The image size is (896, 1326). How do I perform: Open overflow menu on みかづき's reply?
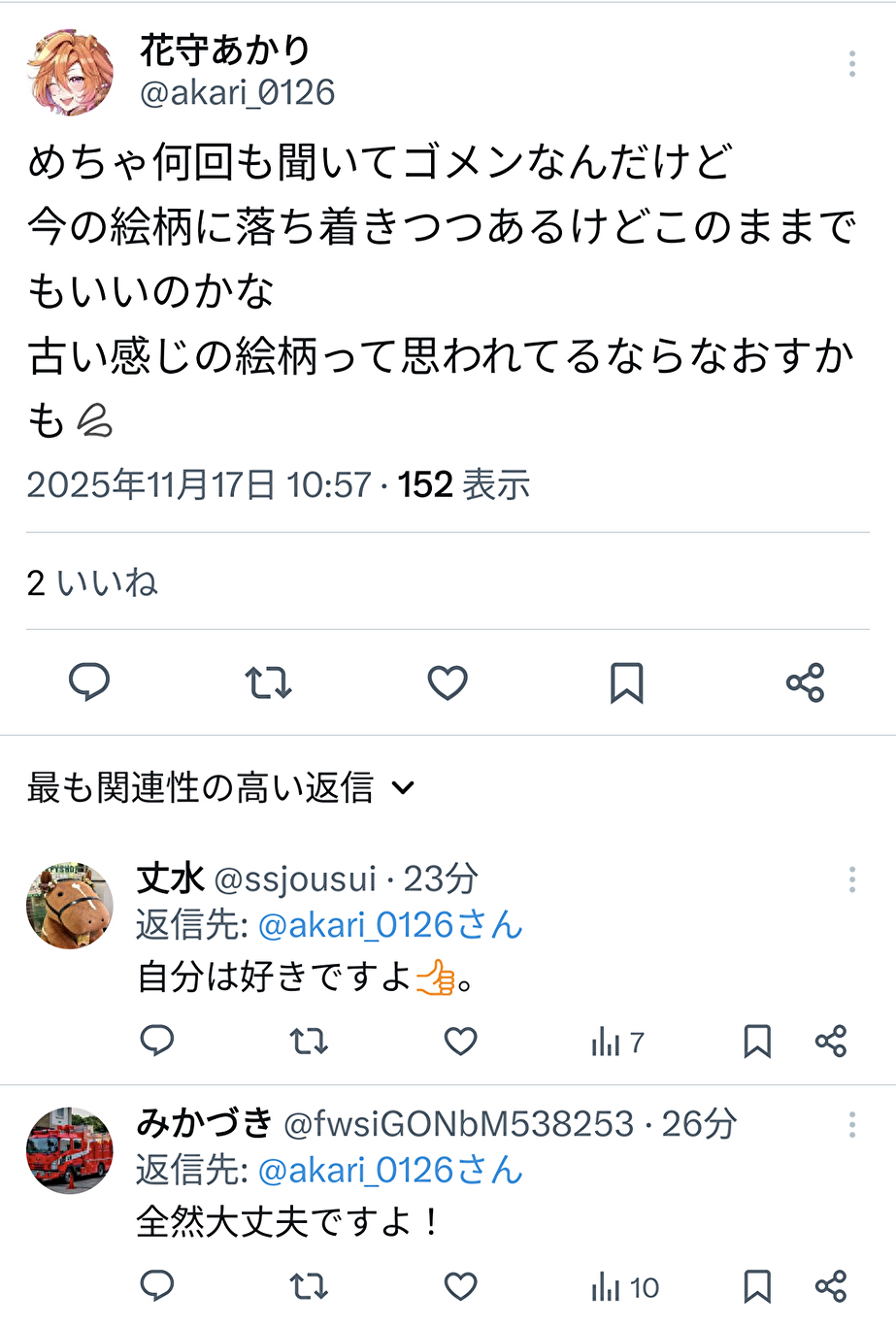851,1125
